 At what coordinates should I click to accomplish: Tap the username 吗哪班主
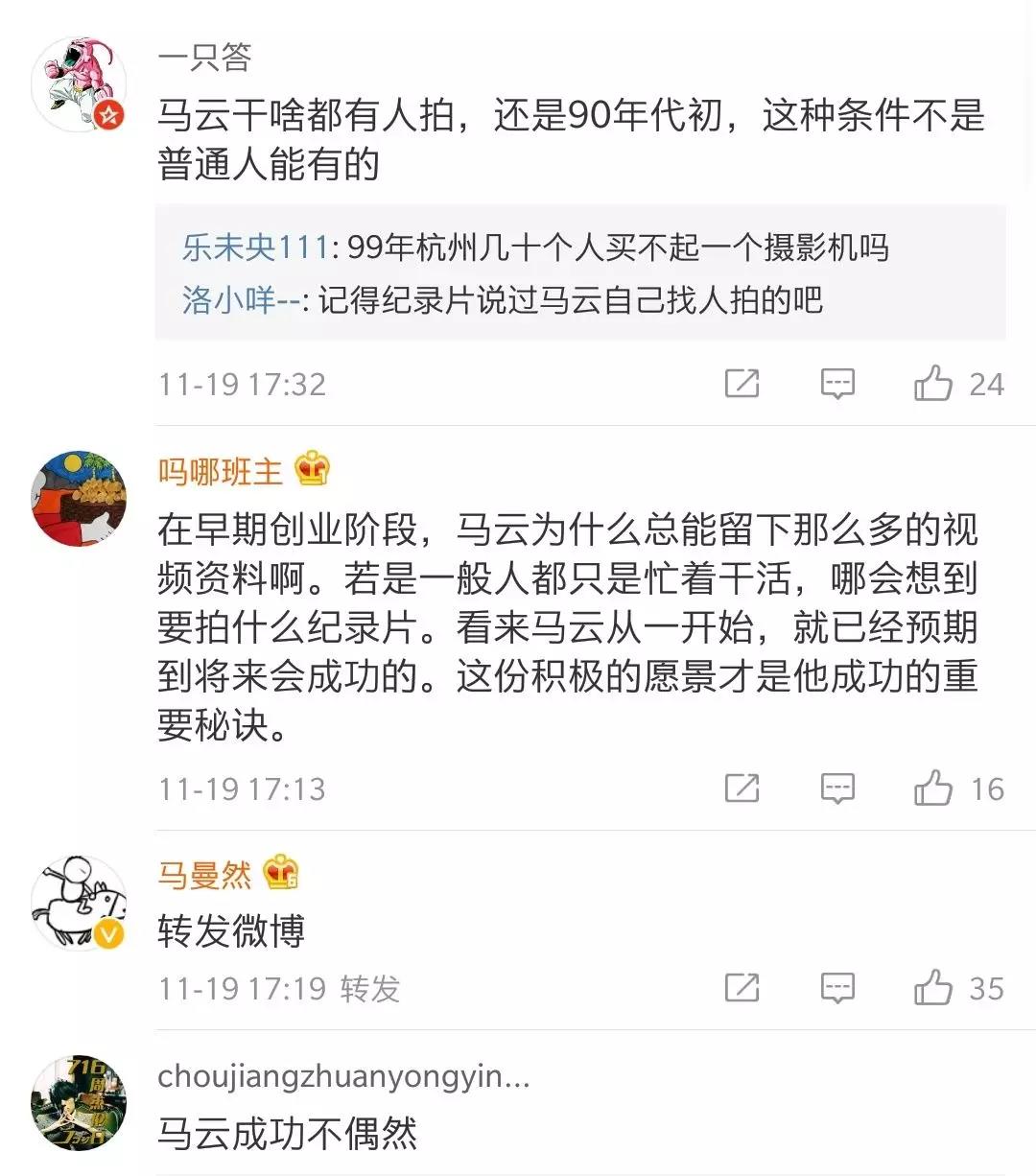(x=221, y=471)
